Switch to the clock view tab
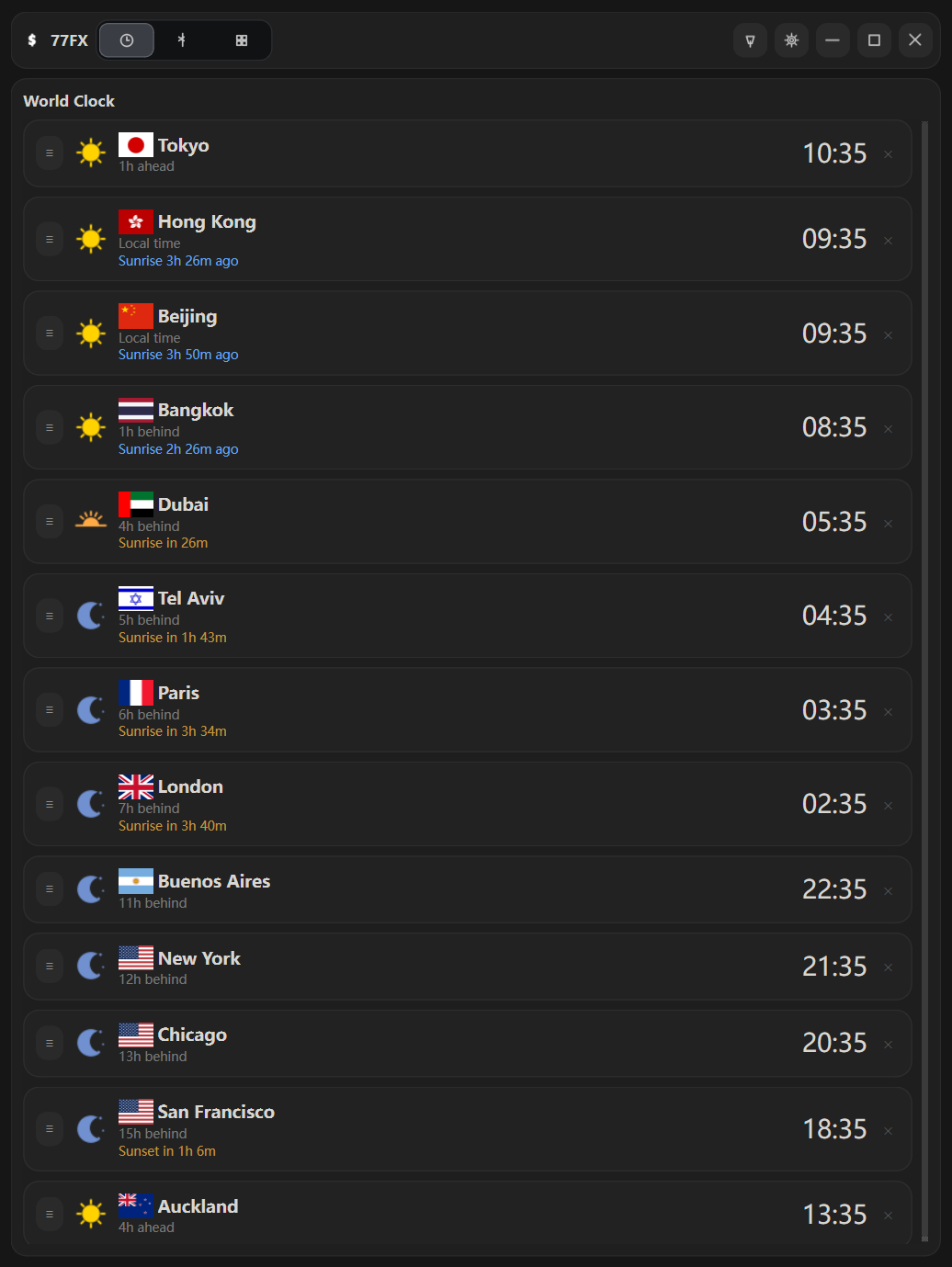952x1267 pixels. click(x=127, y=40)
